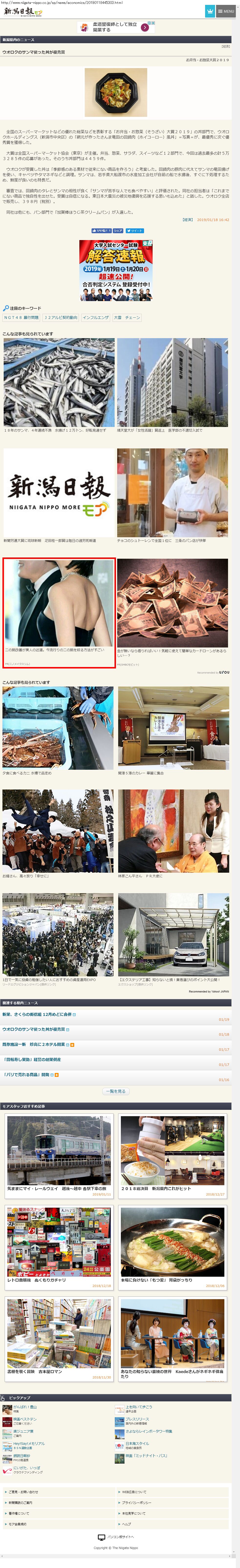Open the university entrance exam ad banner
Viewport: 240px width, 1568px height.
pyautogui.click(x=116, y=270)
